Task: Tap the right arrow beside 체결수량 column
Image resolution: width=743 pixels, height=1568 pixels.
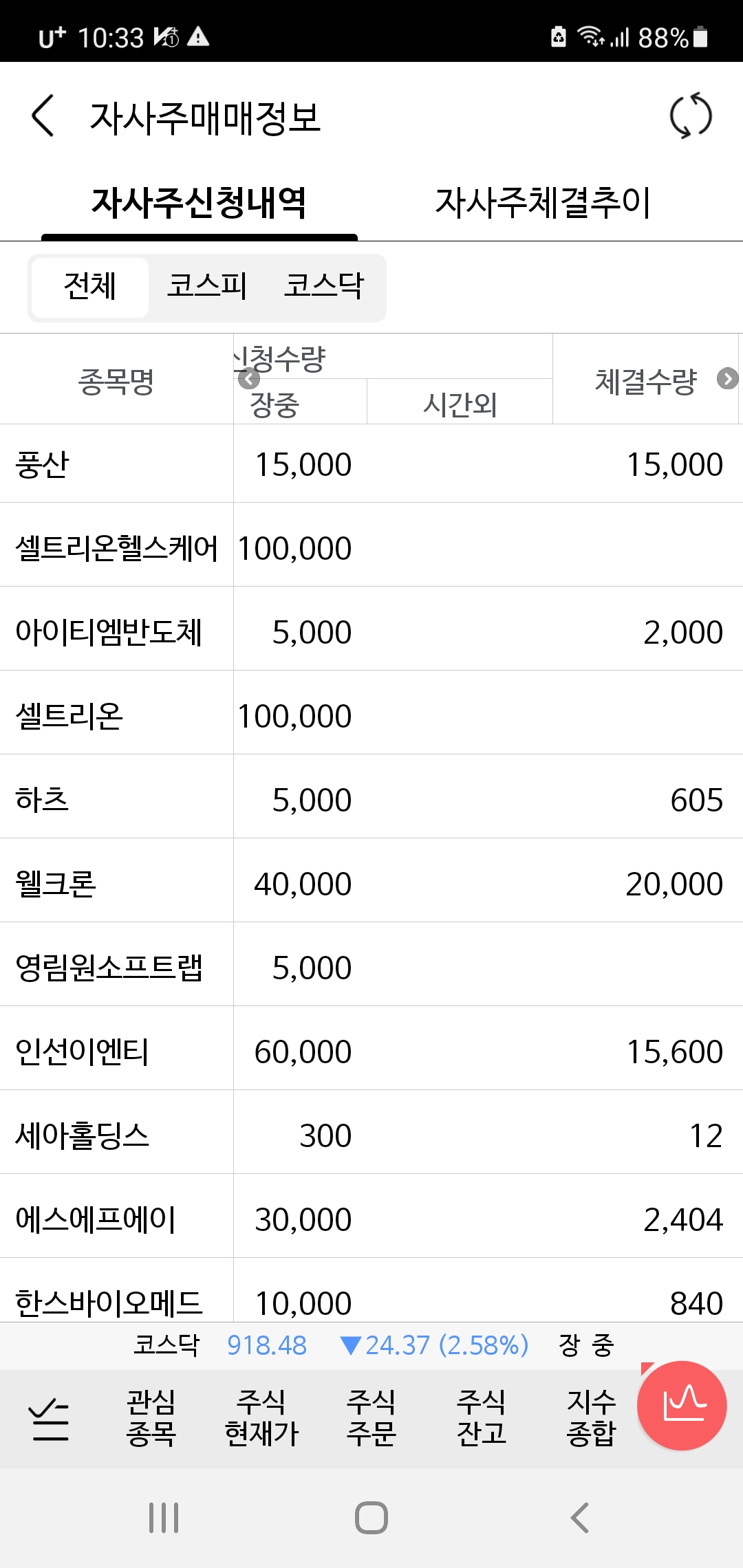Action: click(727, 378)
